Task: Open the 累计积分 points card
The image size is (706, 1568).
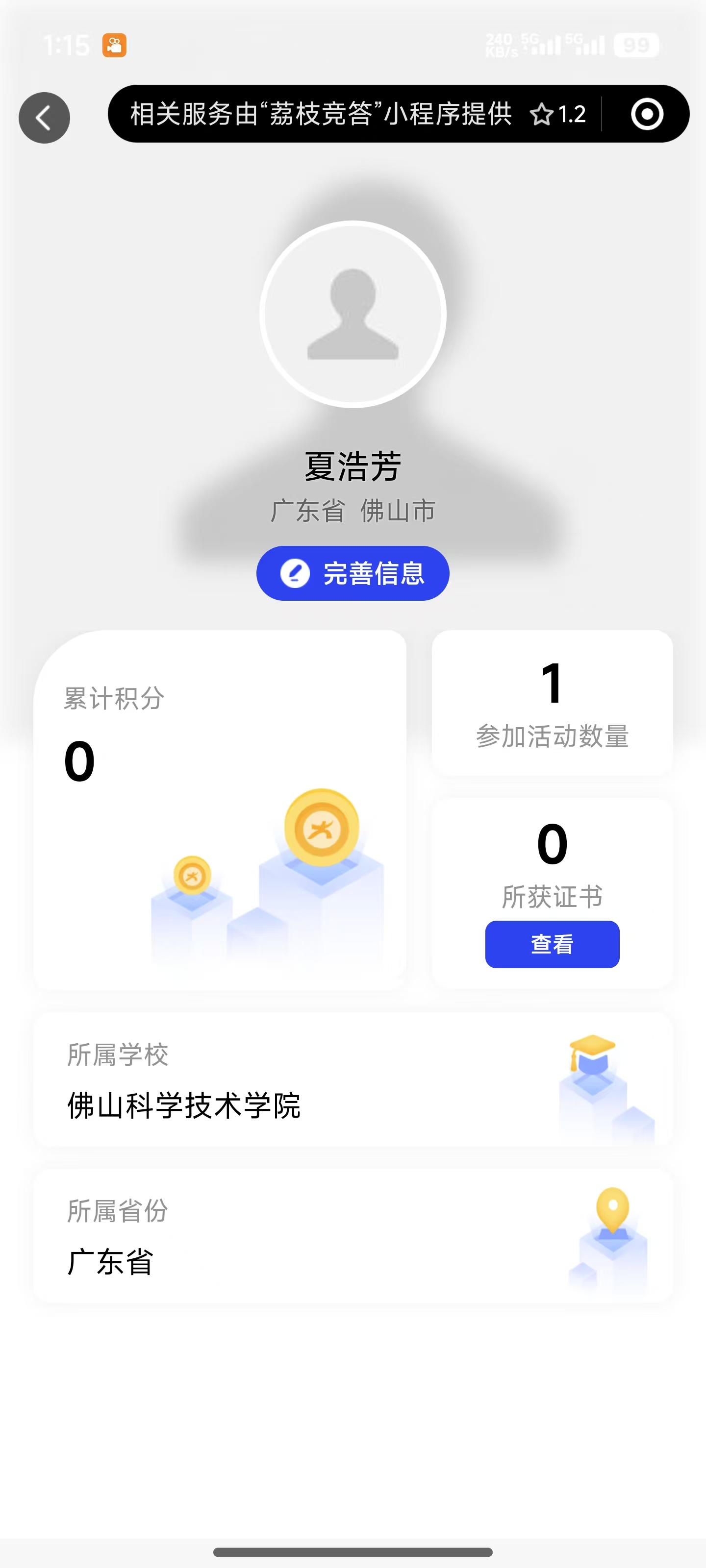Action: [x=219, y=809]
